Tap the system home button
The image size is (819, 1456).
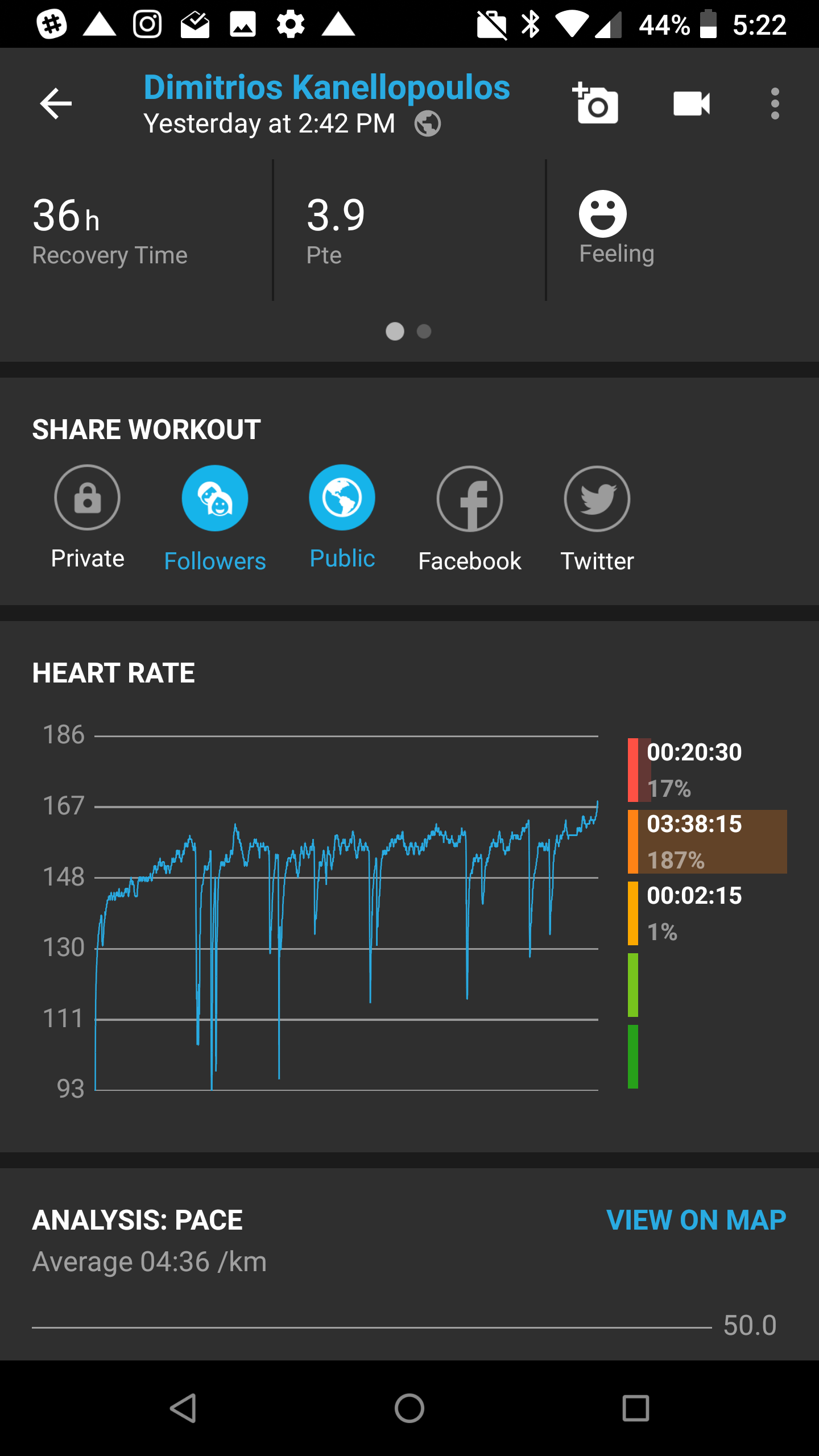(x=409, y=1408)
